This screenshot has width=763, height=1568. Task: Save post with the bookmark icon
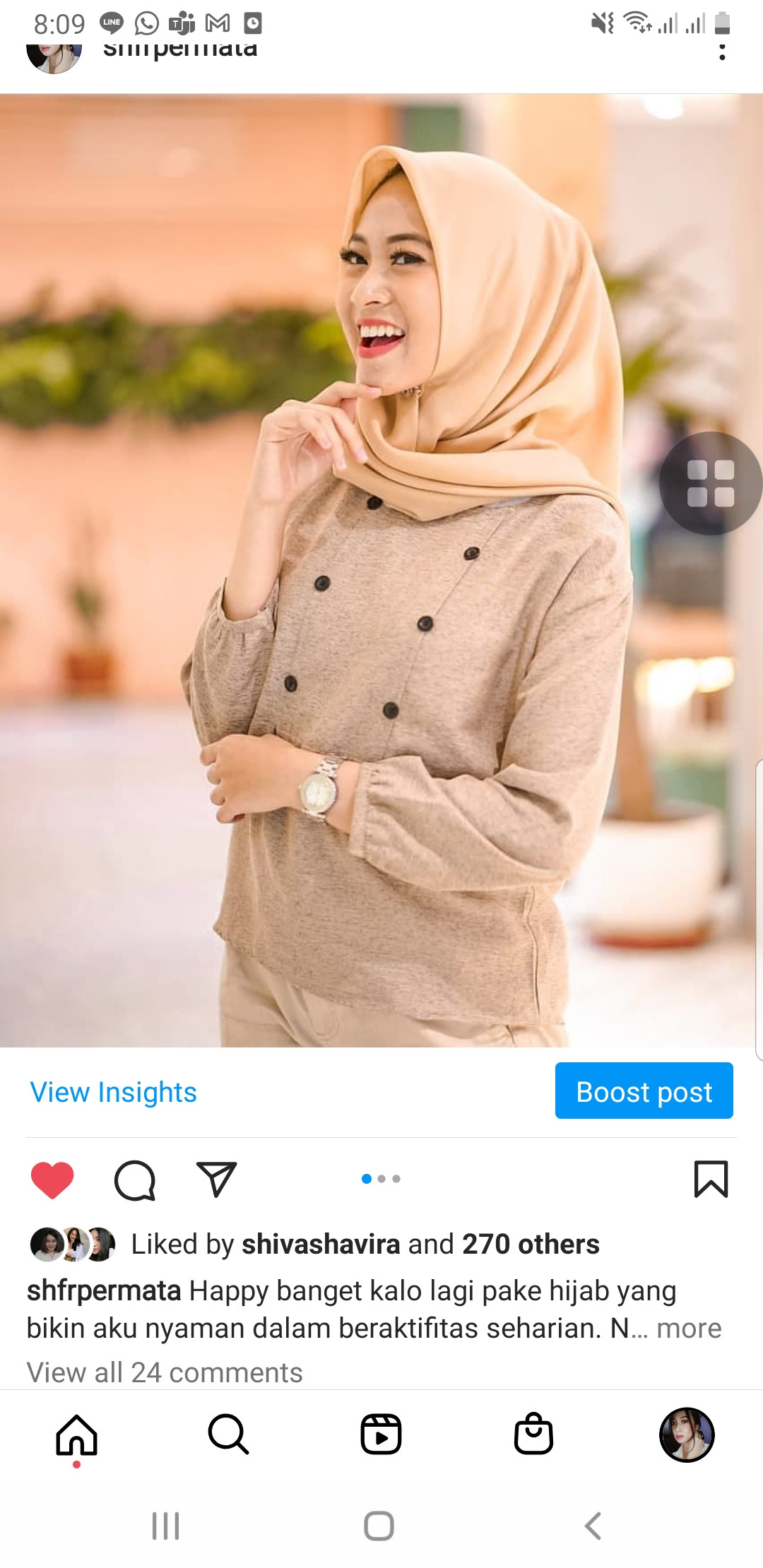[711, 1180]
